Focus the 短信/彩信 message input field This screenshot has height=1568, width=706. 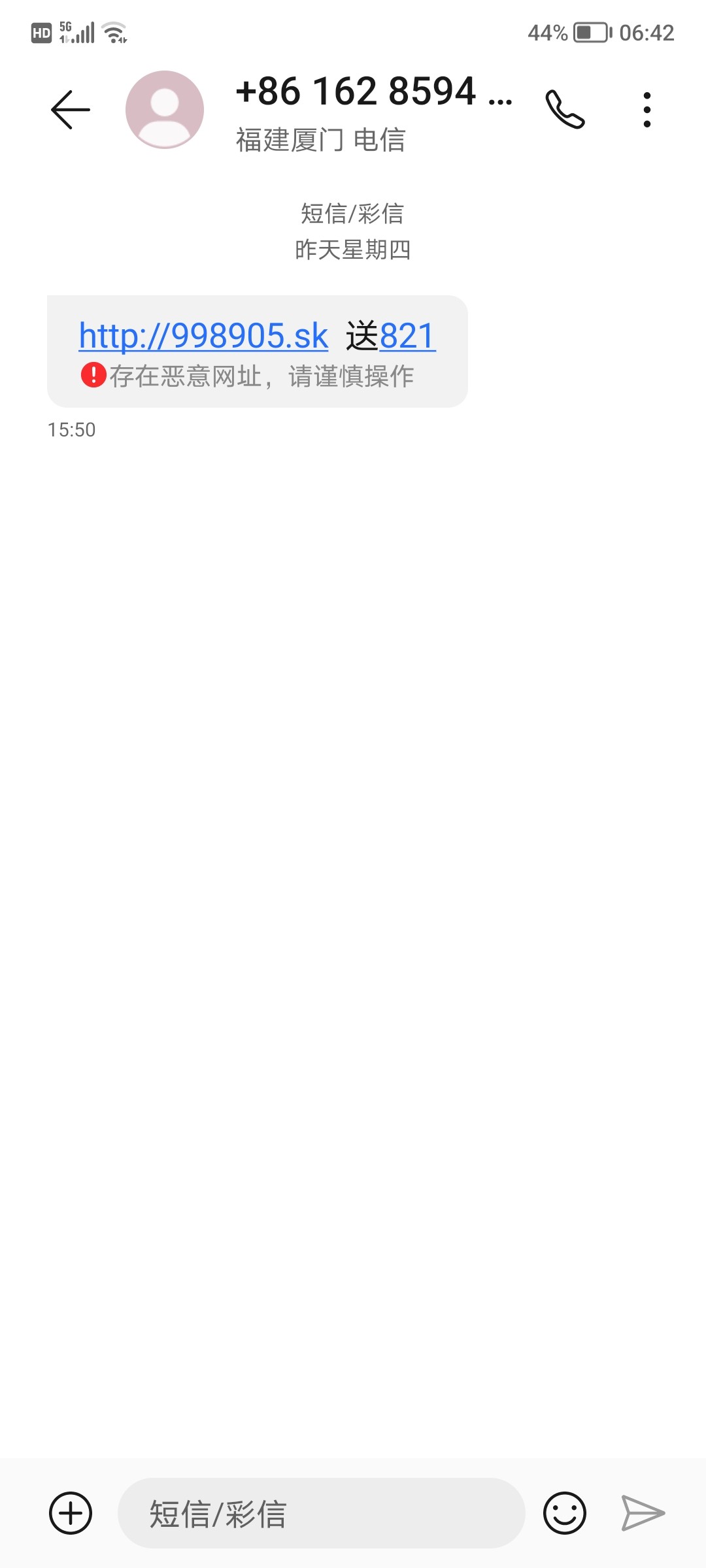[x=320, y=1512]
